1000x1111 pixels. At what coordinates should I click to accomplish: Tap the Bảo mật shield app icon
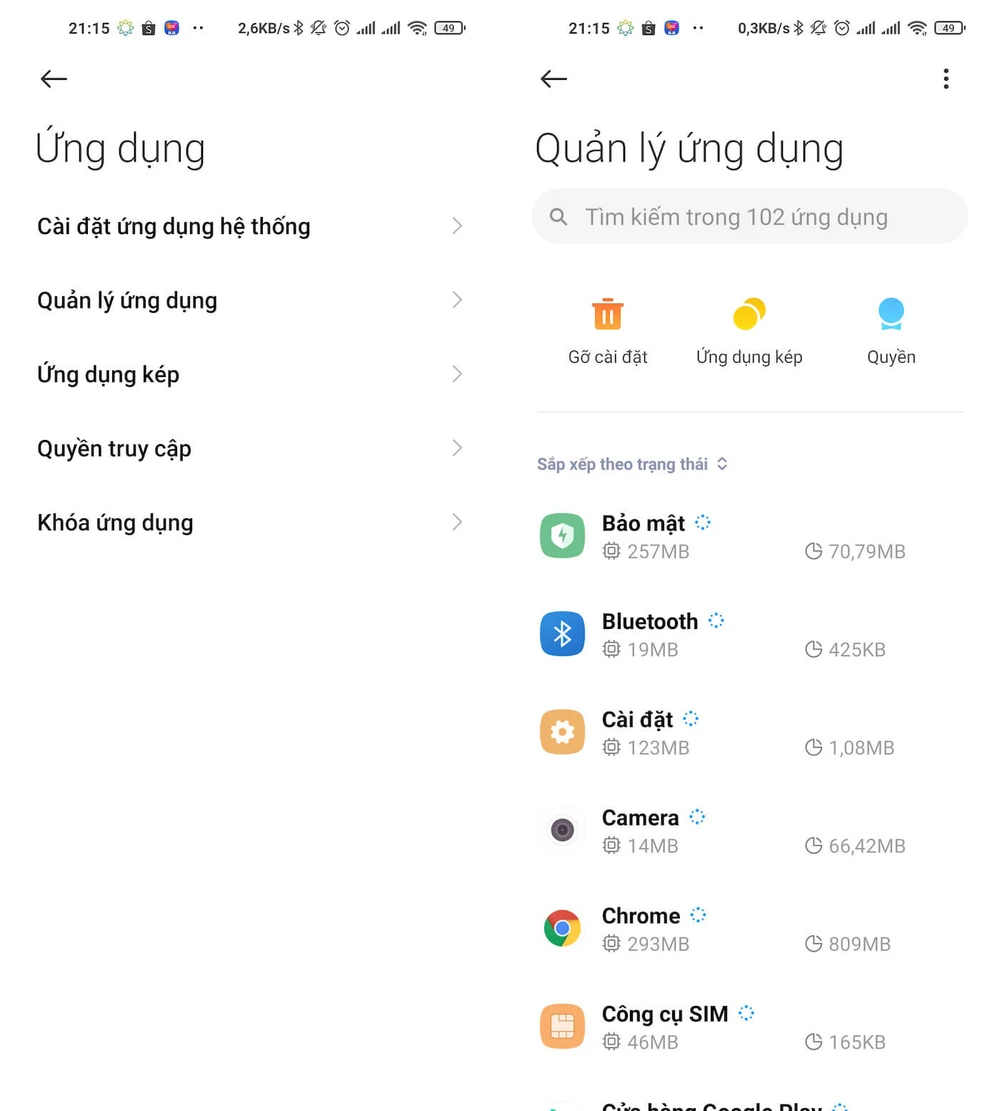click(561, 535)
